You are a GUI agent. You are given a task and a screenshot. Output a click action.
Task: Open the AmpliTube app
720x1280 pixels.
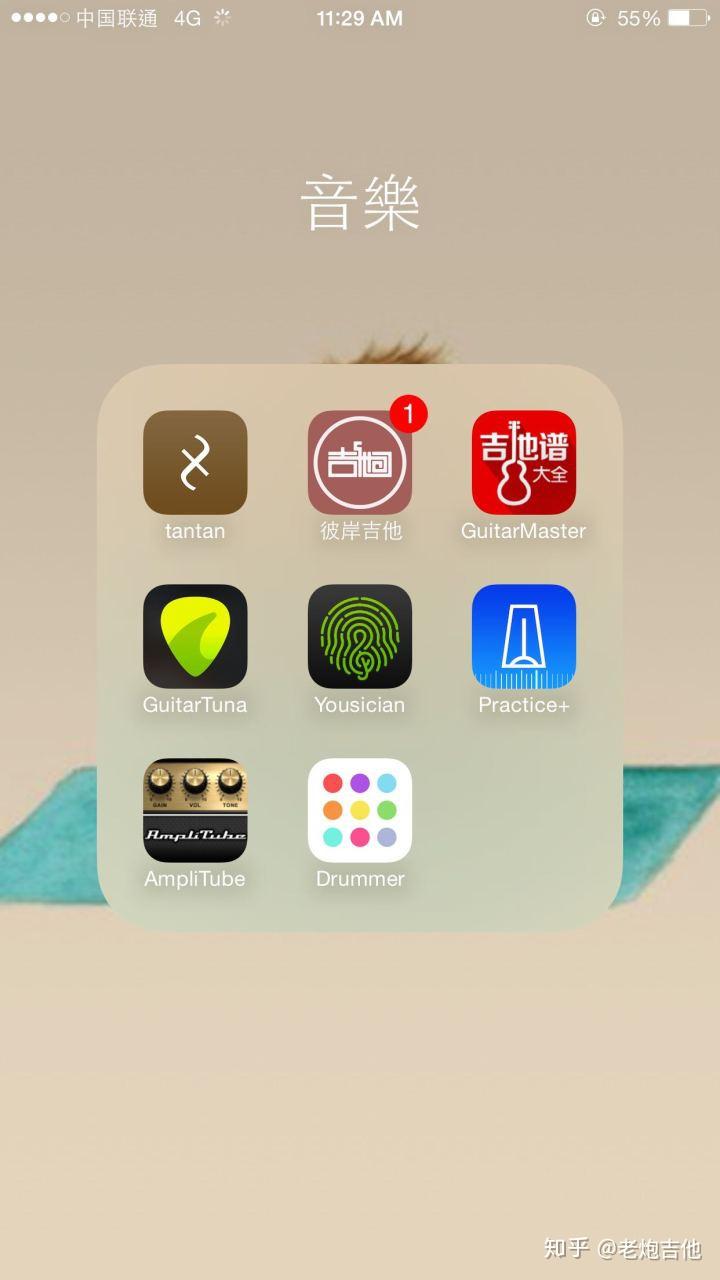coord(195,810)
